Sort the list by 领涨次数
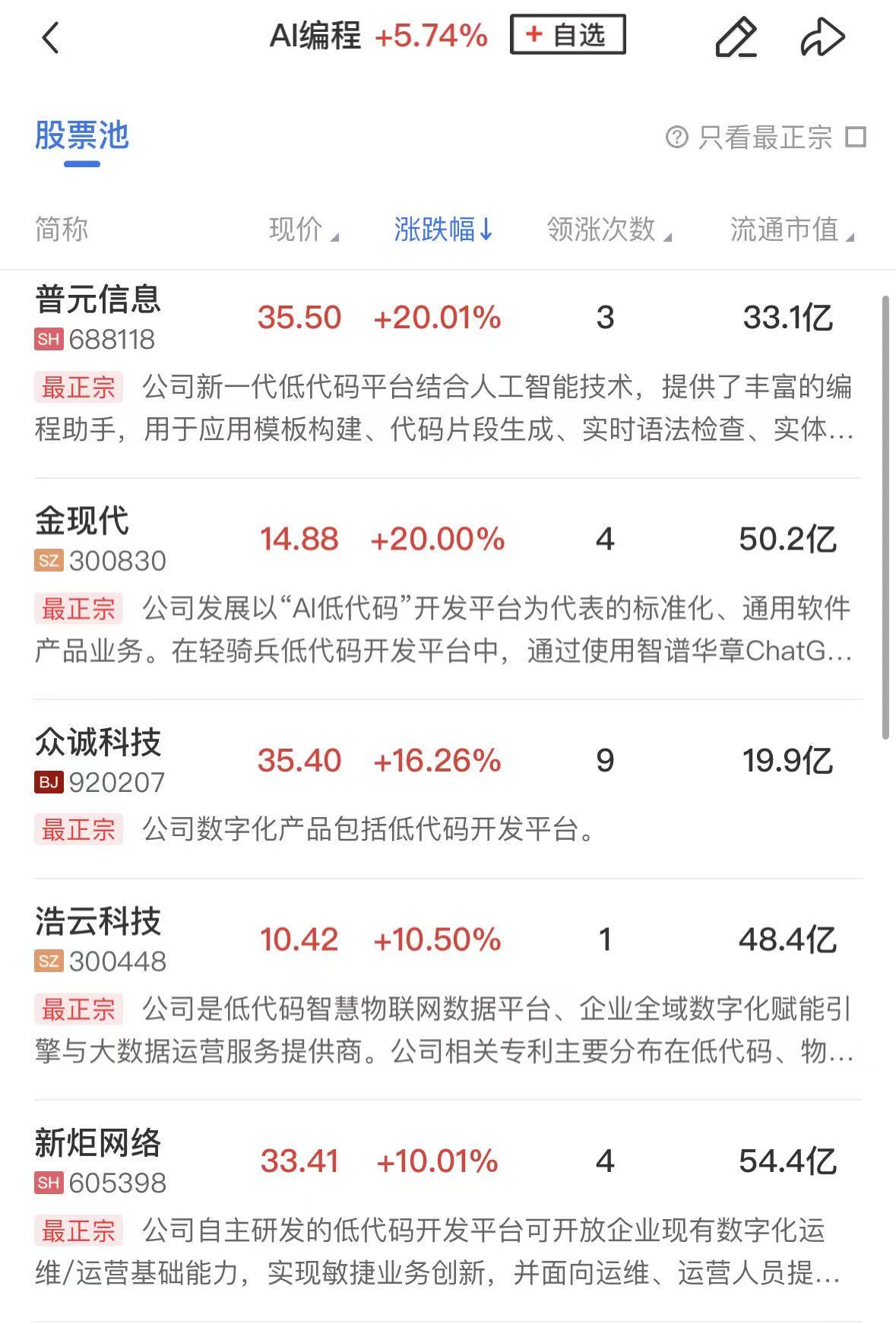The image size is (896, 1324). click(608, 229)
